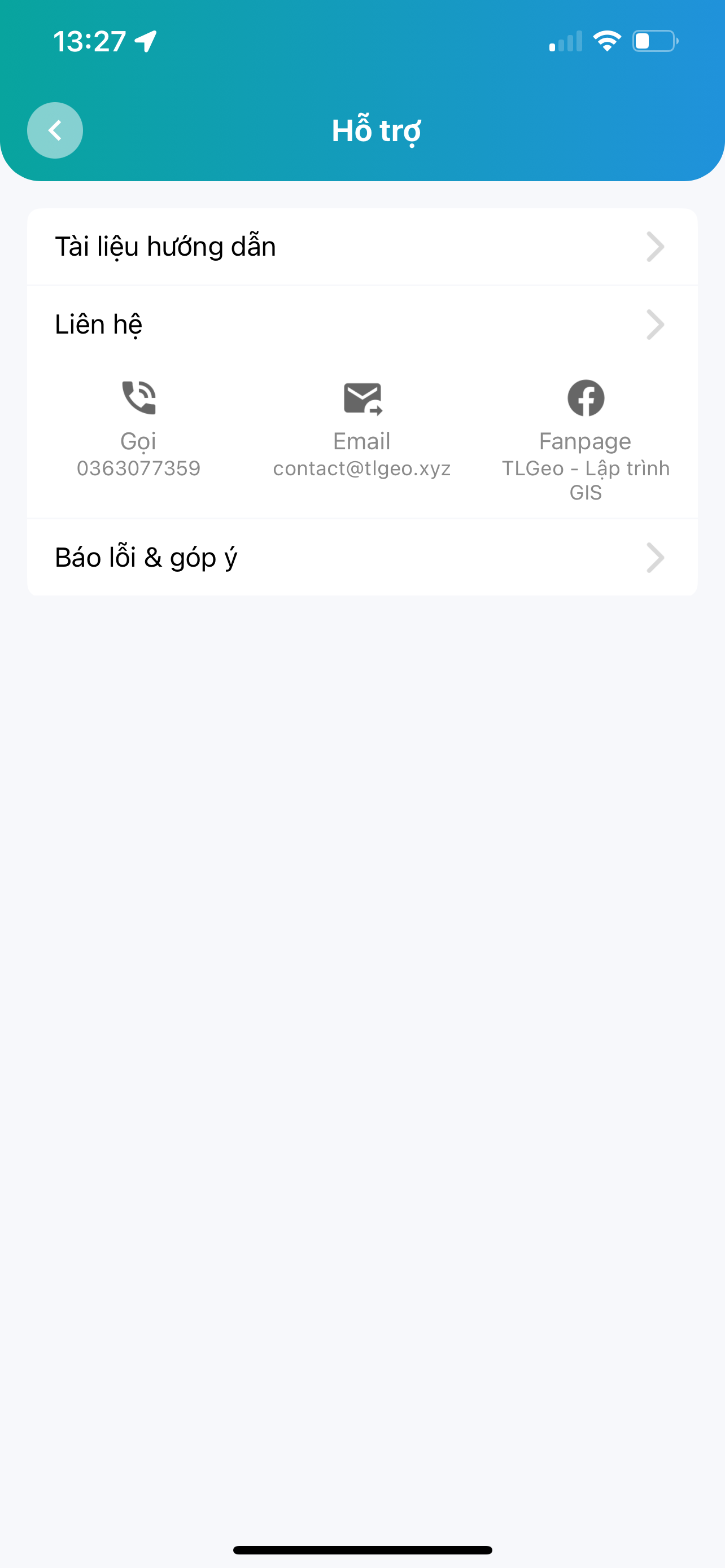Expand the Liên hệ row

[x=361, y=325]
